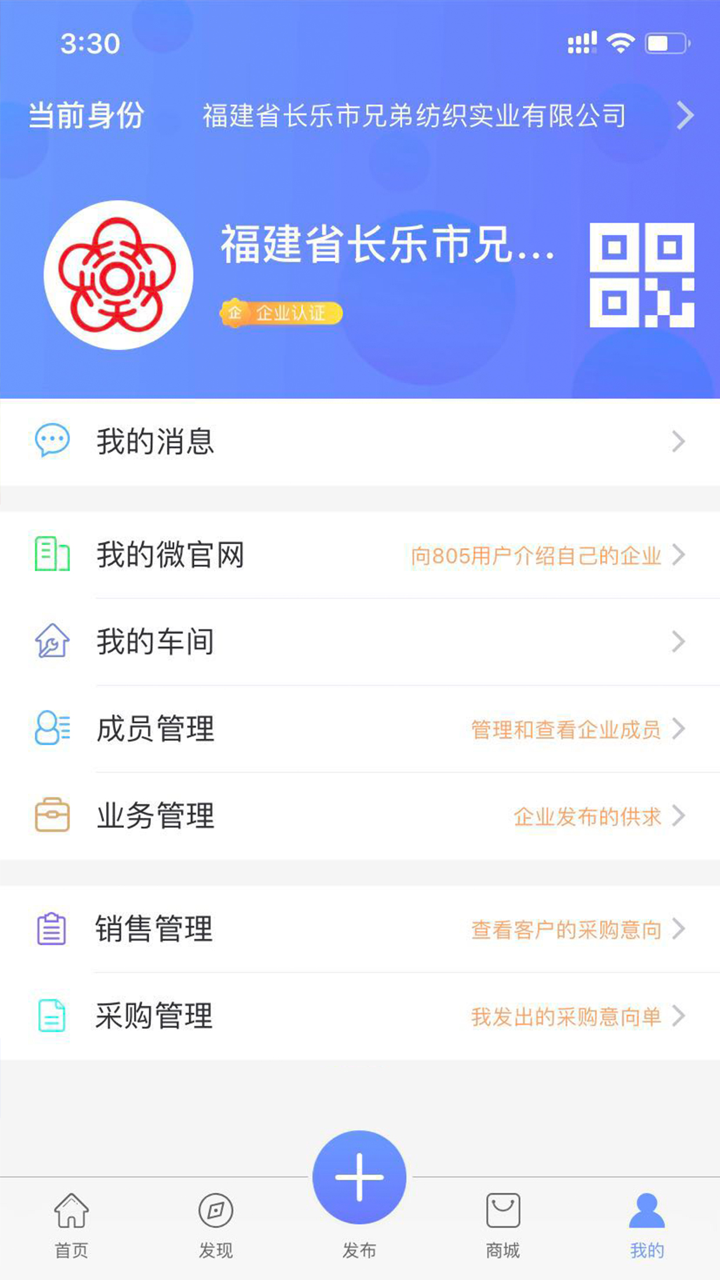Click the 我的车间 workshop icon
Image resolution: width=720 pixels, height=1280 pixels.
[51, 641]
